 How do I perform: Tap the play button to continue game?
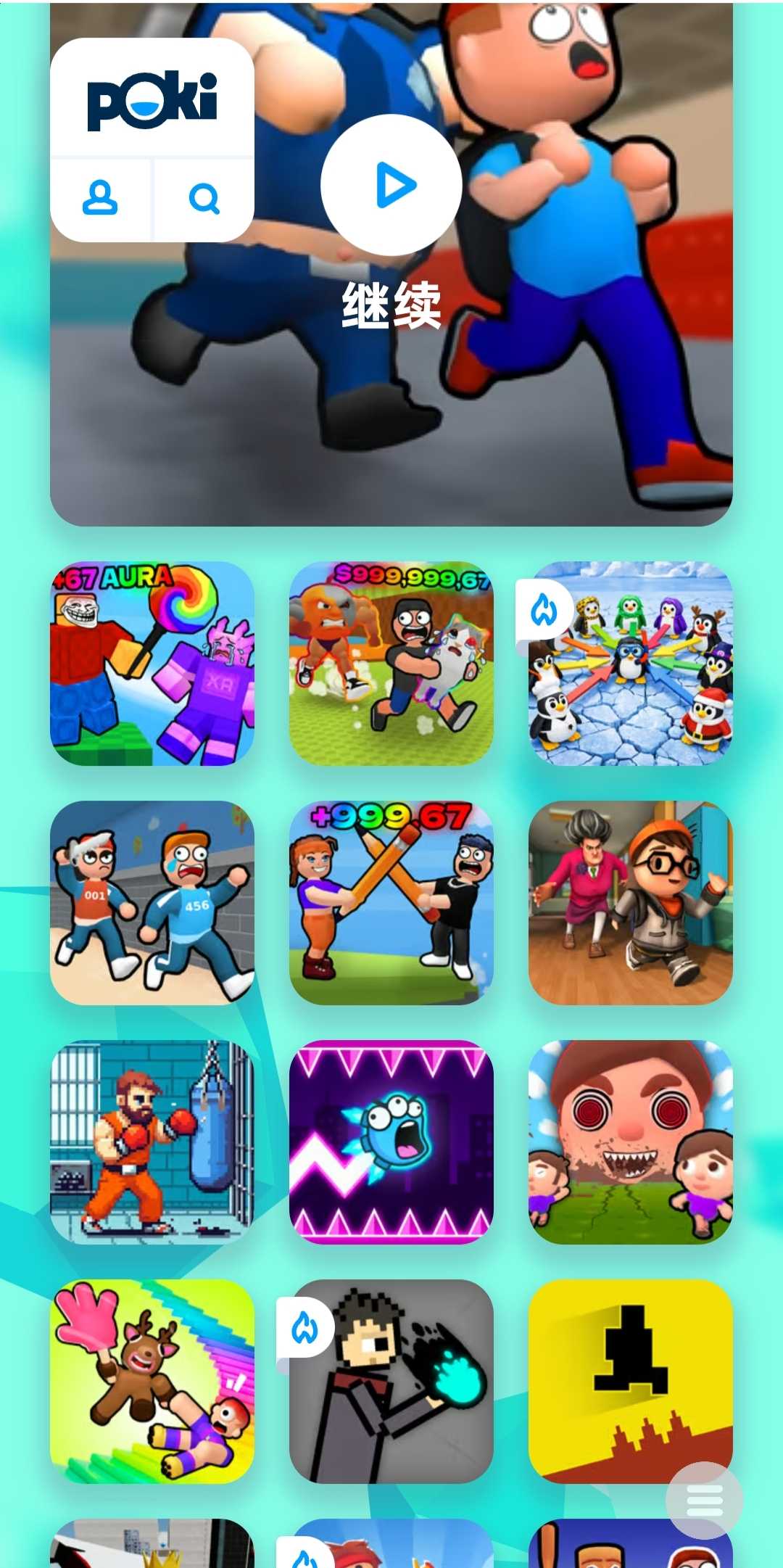pos(391,185)
